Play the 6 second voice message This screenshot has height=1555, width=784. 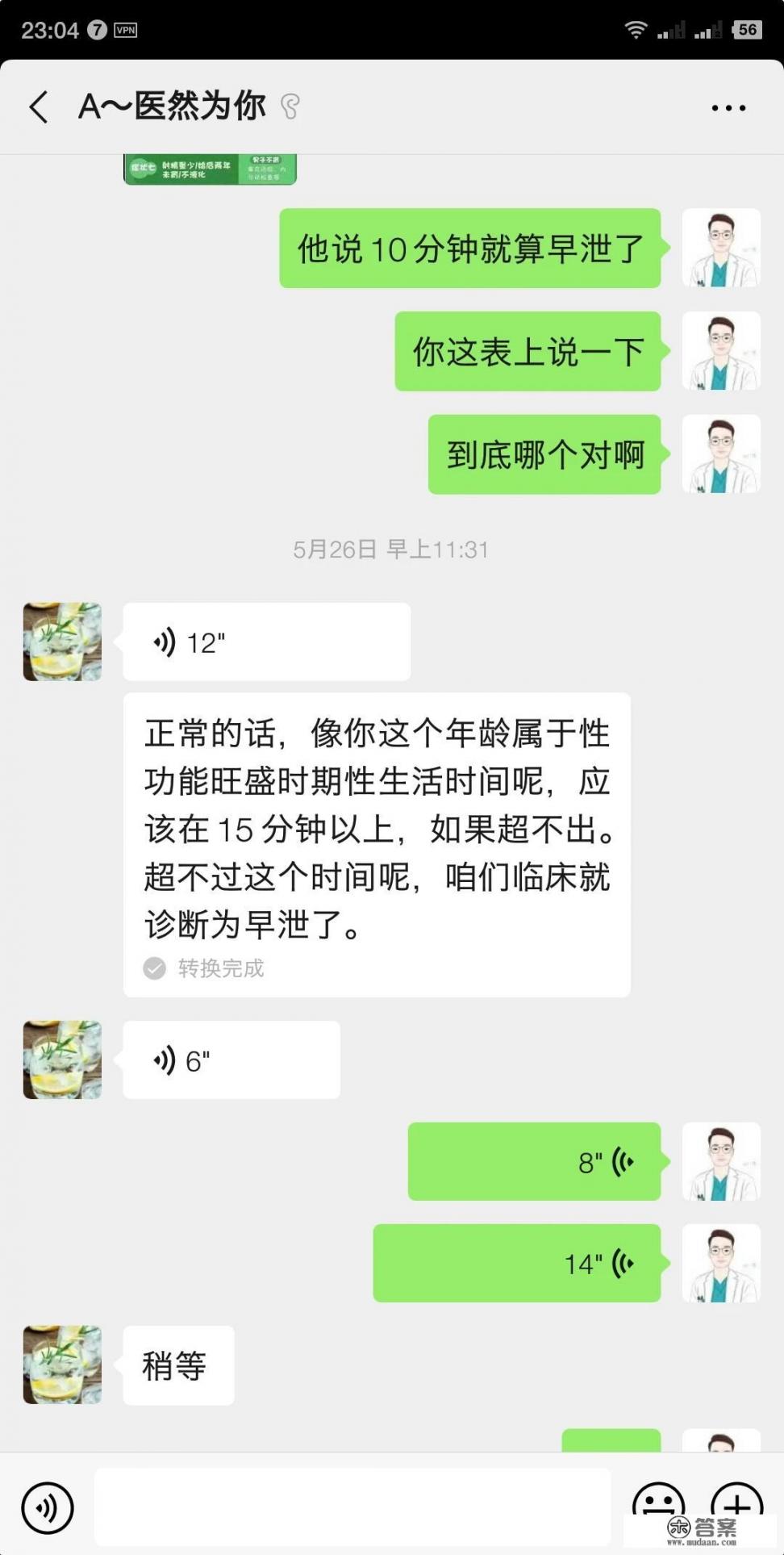[x=230, y=1060]
